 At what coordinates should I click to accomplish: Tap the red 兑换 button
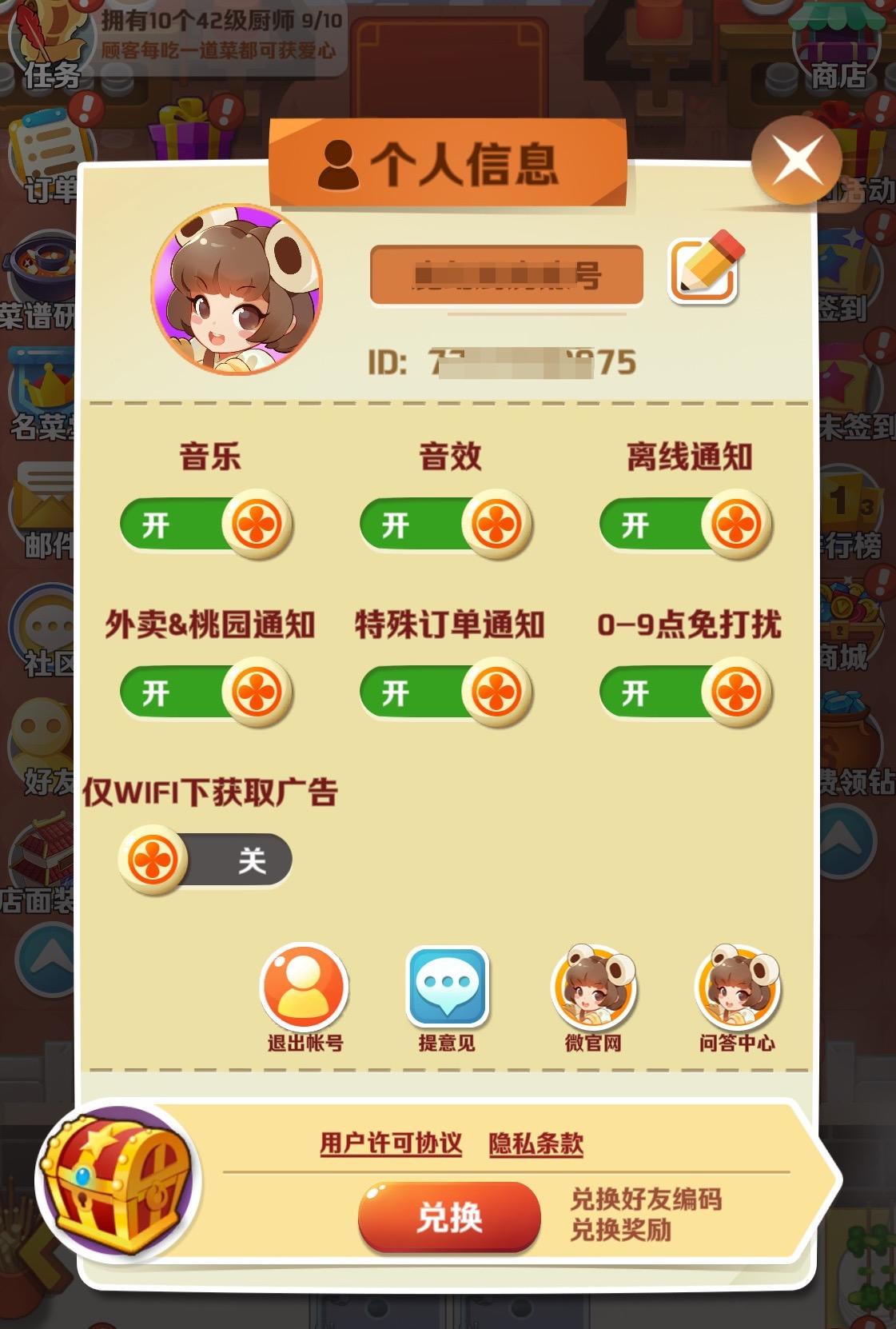click(449, 1217)
